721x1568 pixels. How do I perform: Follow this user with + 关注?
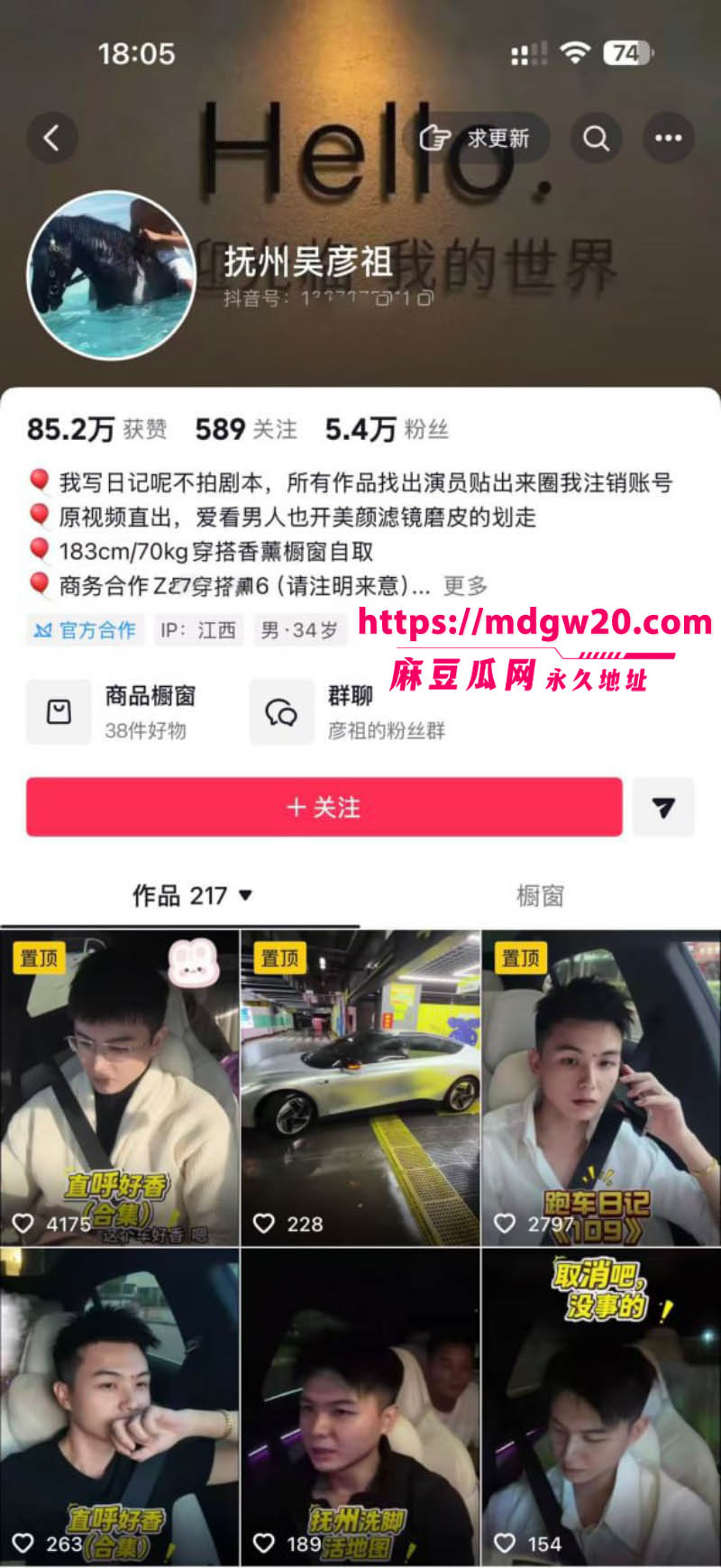click(324, 807)
